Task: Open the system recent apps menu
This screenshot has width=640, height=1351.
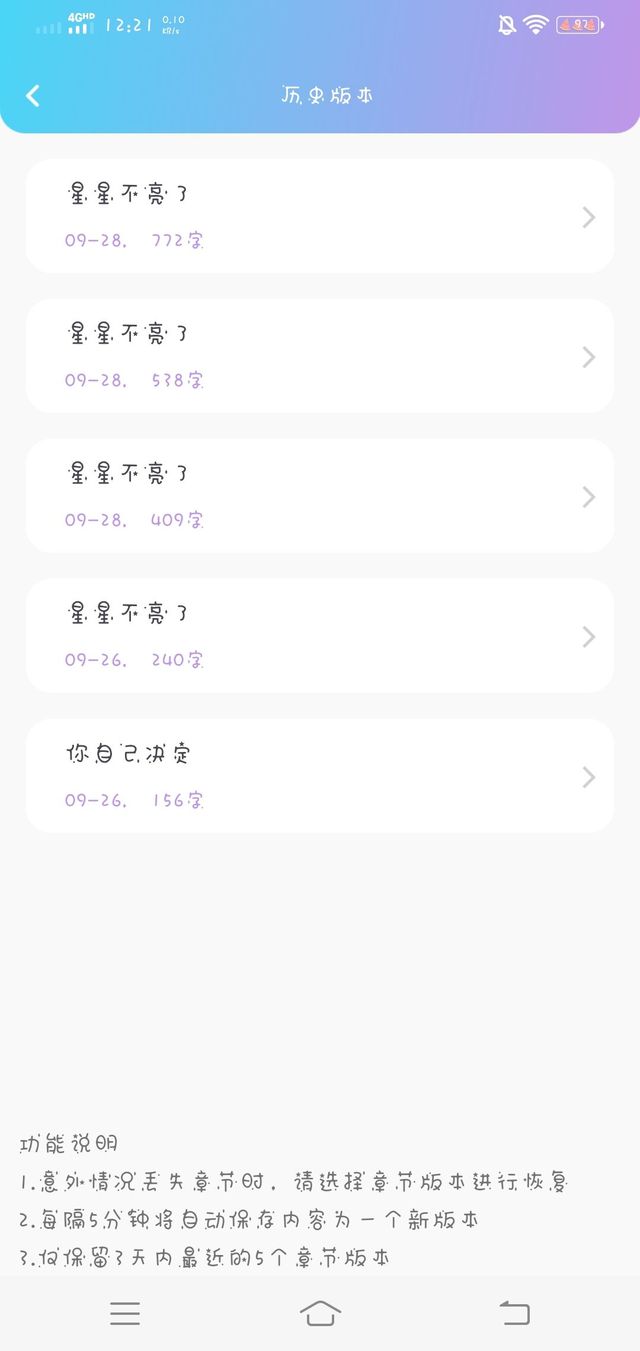Action: [125, 1313]
